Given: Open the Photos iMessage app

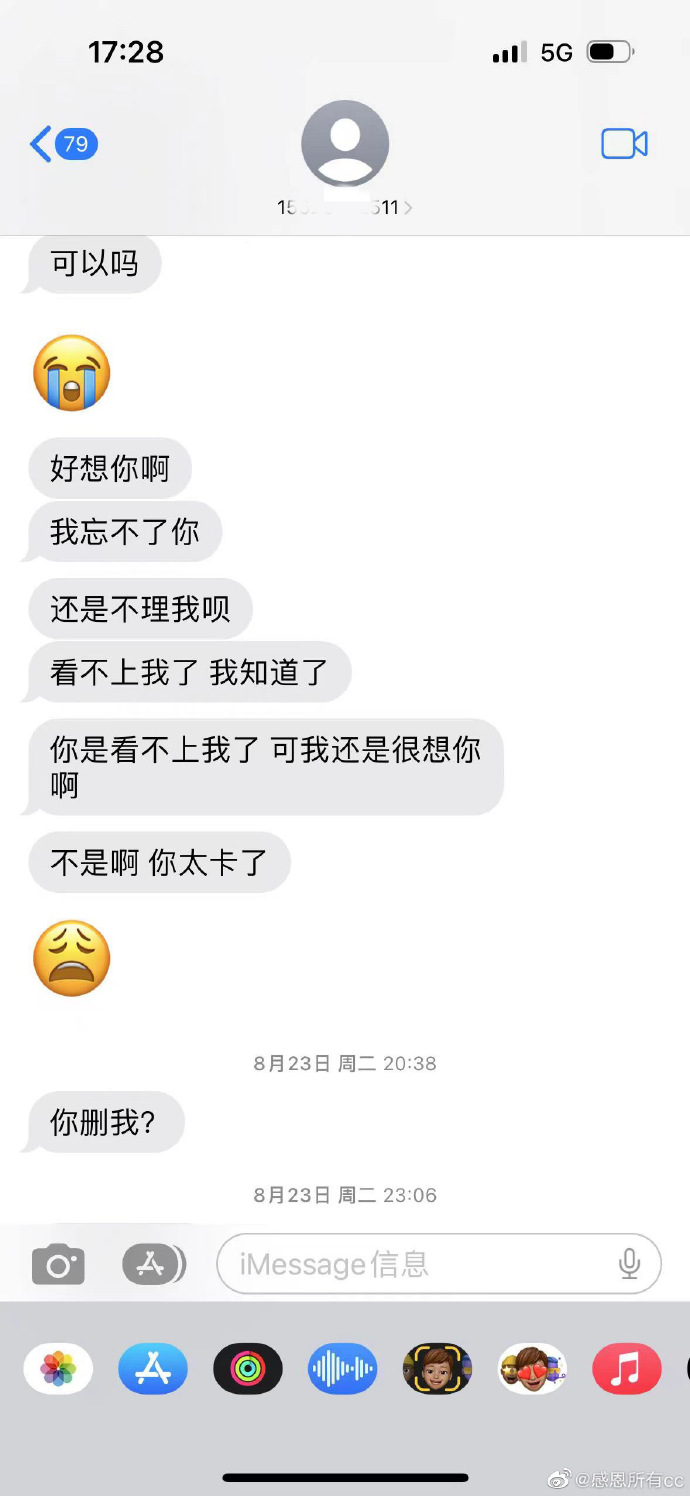Looking at the screenshot, I should click(58, 1369).
